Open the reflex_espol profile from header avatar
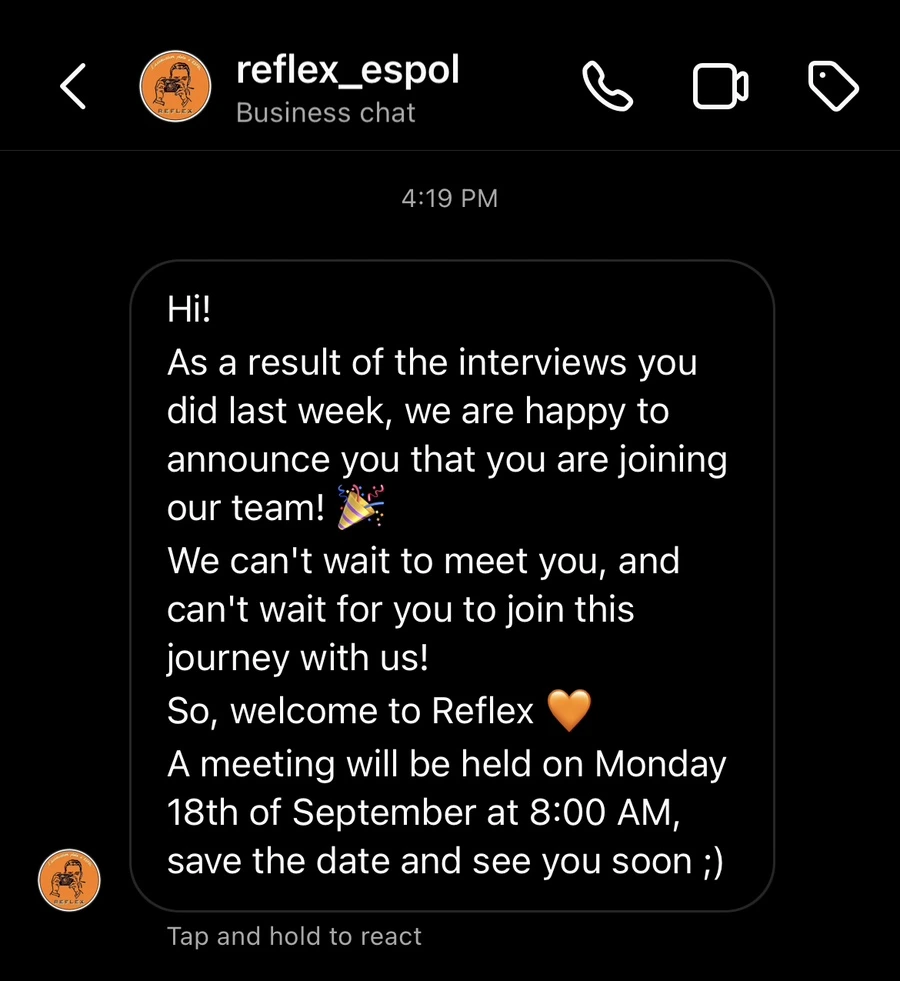Viewport: 900px width, 981px height. (x=175, y=86)
